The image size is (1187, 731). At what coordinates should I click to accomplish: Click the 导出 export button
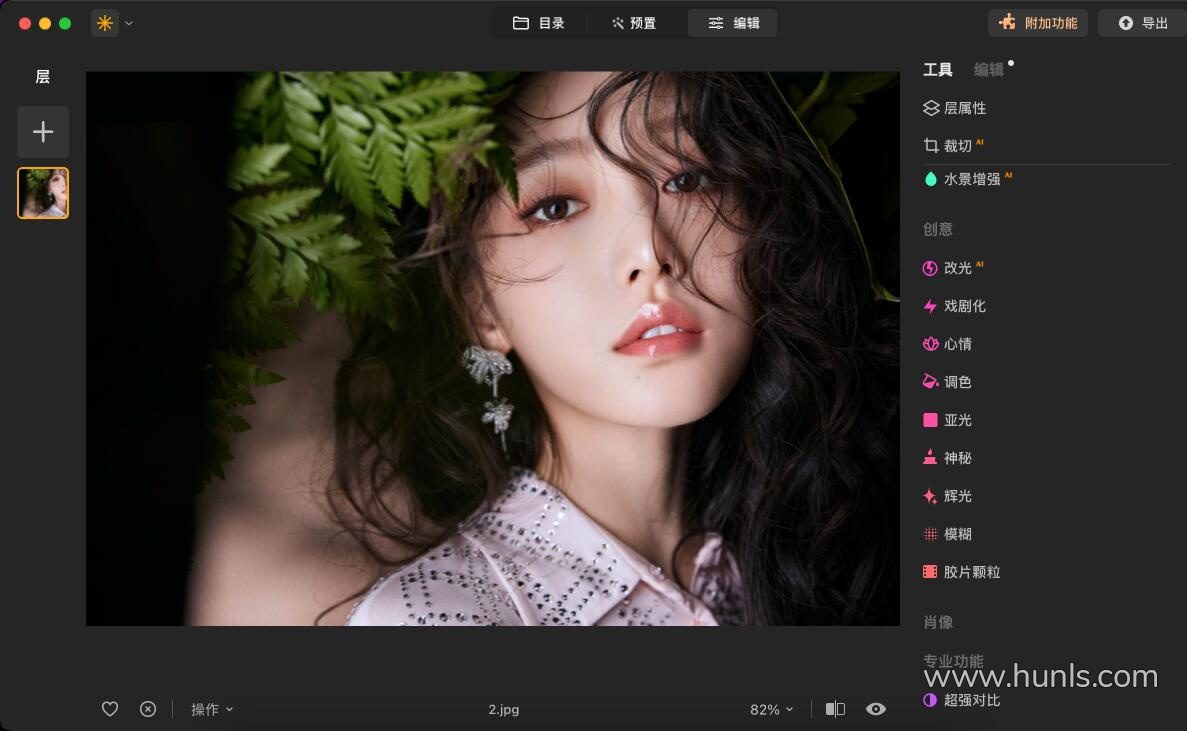pos(1143,23)
